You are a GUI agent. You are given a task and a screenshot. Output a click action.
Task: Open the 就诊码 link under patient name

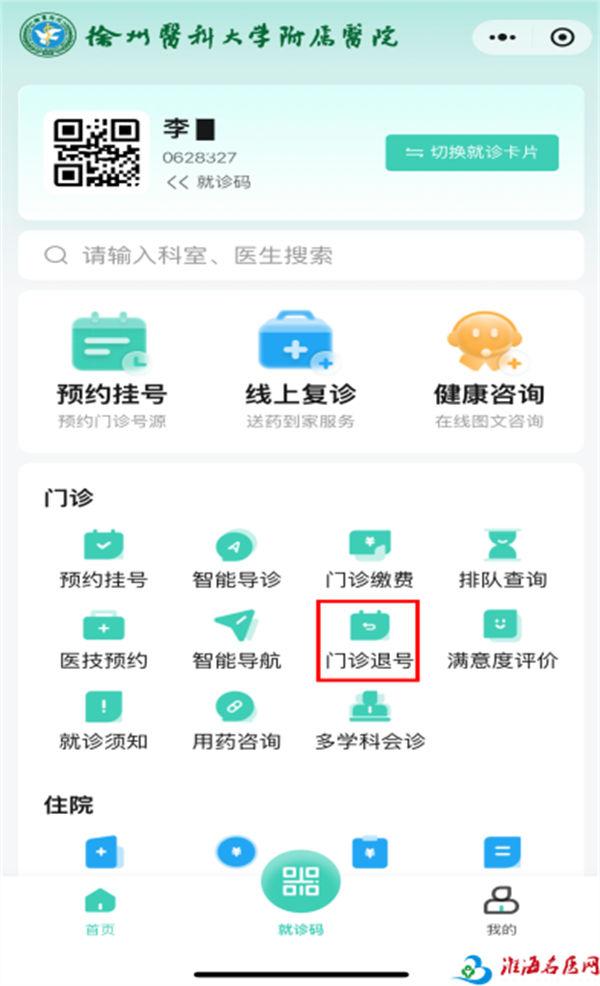pos(209,182)
